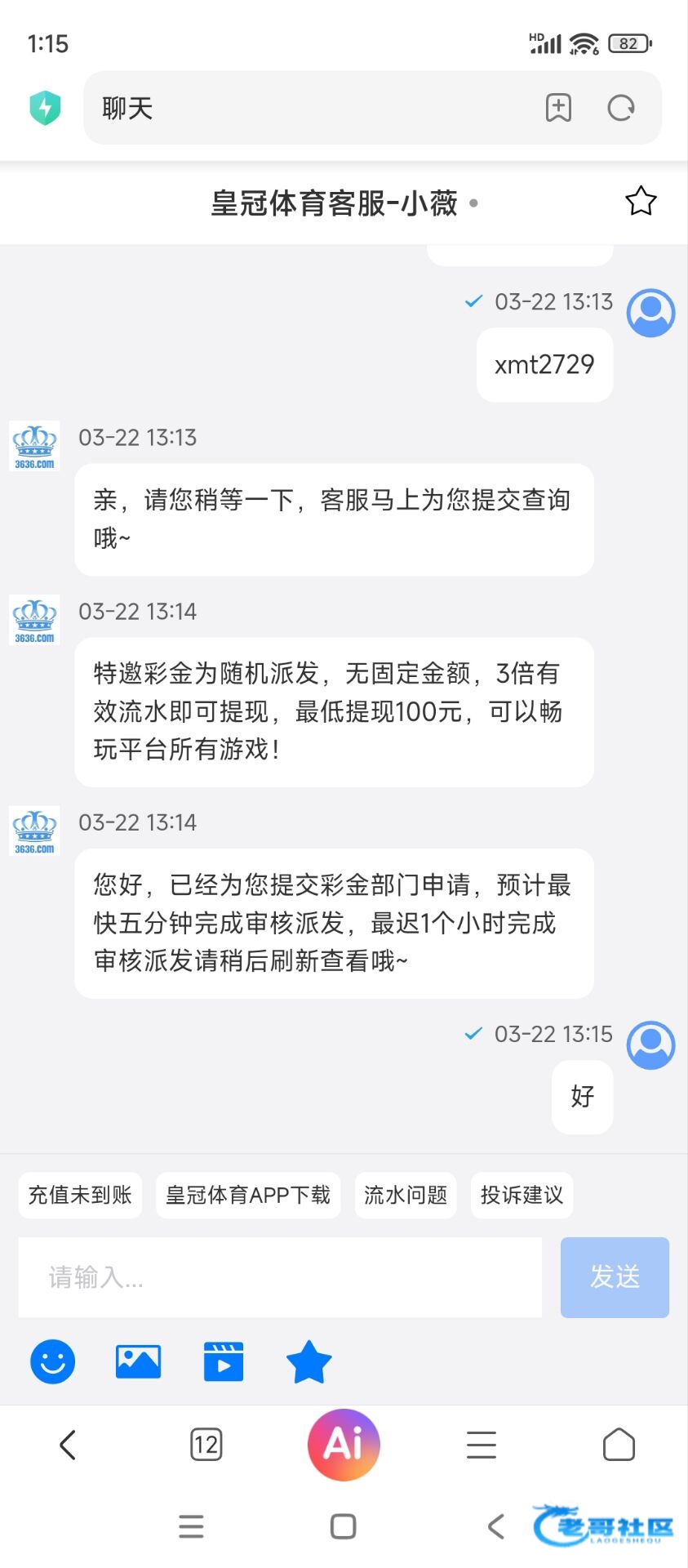View the 12 open browser tabs

click(206, 1445)
